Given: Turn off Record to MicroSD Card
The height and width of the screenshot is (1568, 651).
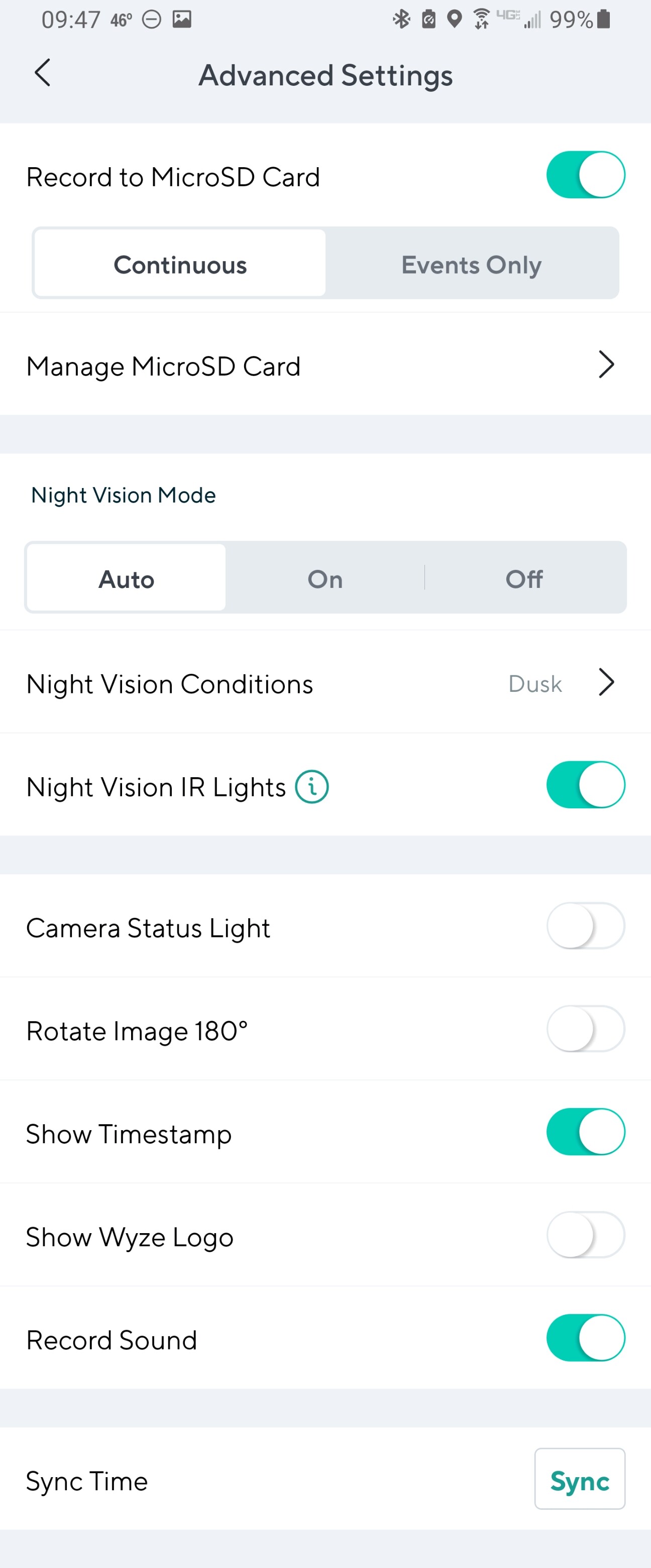Looking at the screenshot, I should [x=585, y=175].
